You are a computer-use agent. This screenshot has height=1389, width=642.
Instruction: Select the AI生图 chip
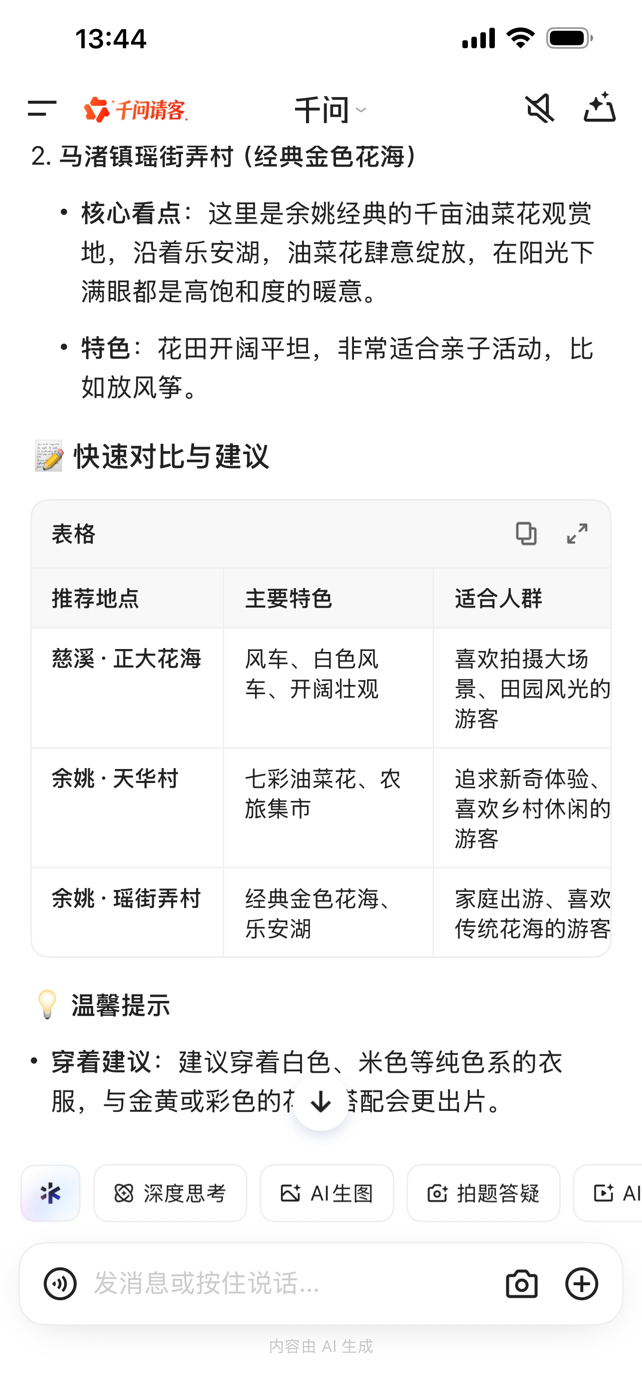[x=327, y=1193]
